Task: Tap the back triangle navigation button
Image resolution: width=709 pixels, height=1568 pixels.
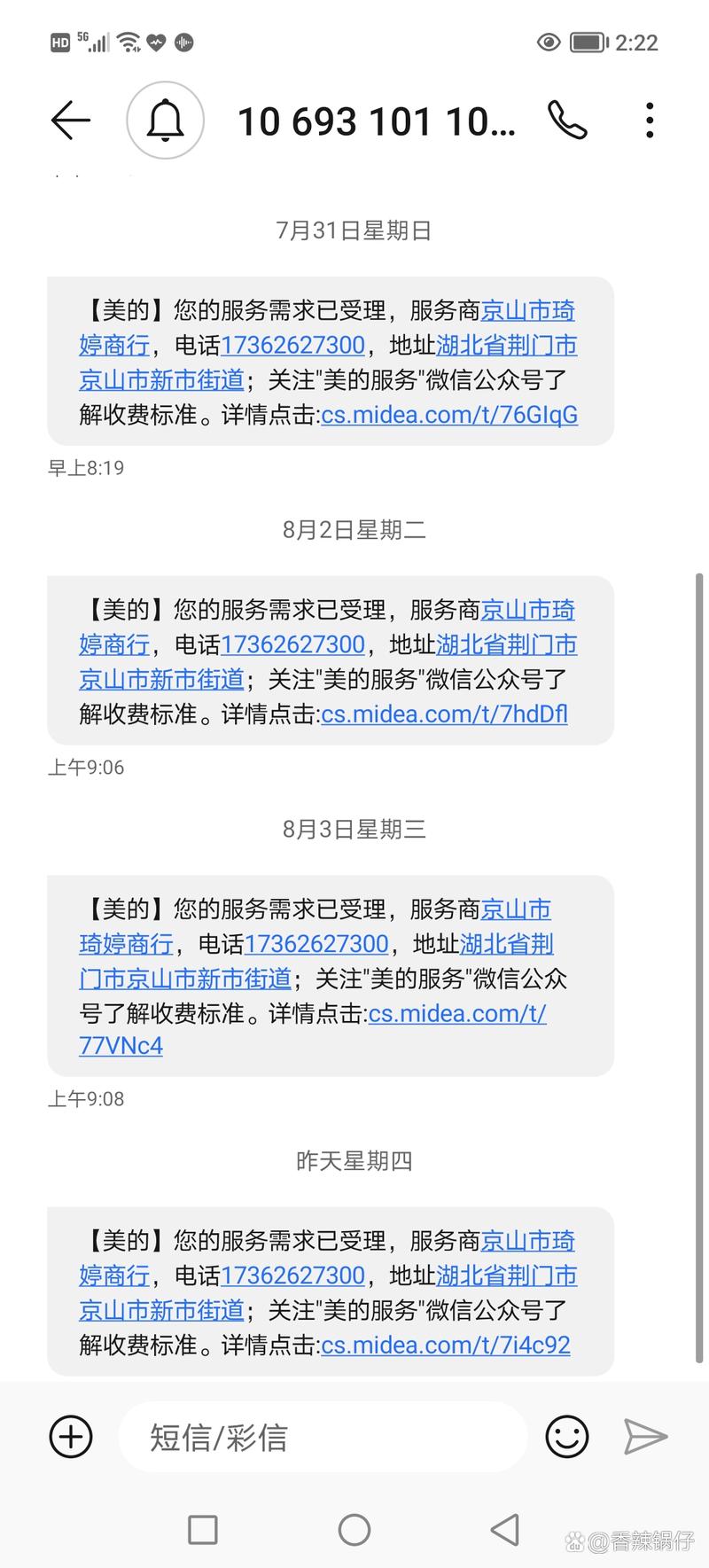Action: 504,1530
